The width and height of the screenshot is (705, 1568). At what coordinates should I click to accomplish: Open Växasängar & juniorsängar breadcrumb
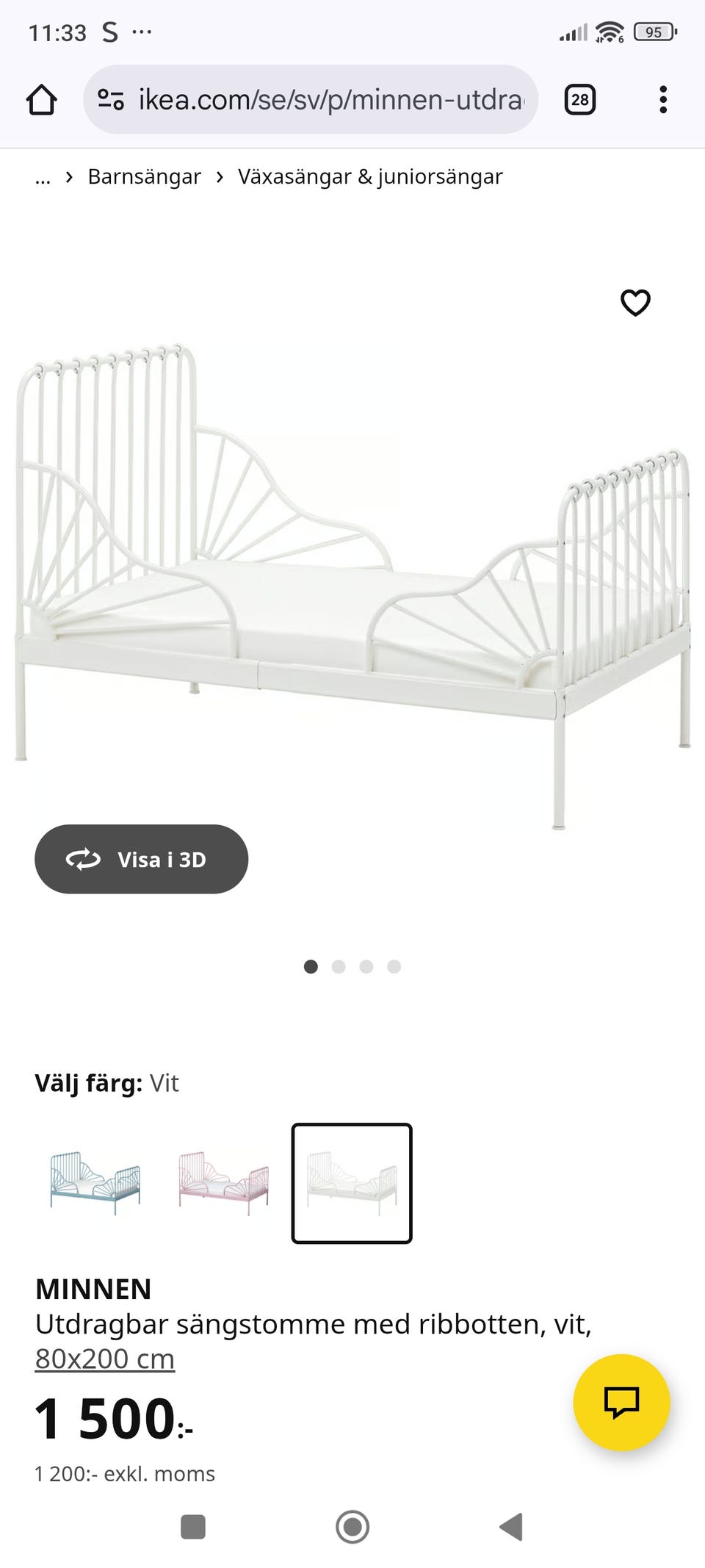(x=369, y=177)
